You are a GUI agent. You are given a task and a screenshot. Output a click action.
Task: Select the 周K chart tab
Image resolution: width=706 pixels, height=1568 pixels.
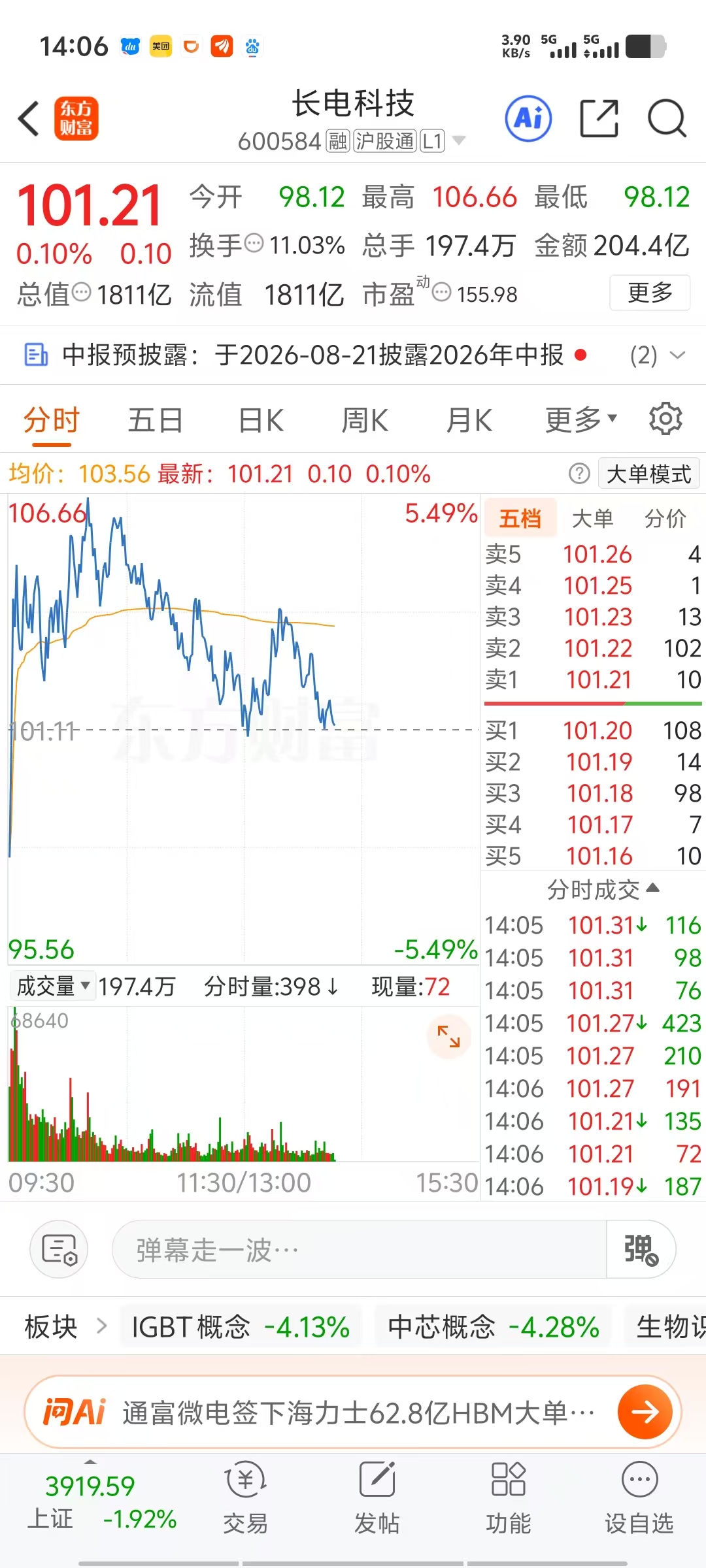[x=365, y=420]
